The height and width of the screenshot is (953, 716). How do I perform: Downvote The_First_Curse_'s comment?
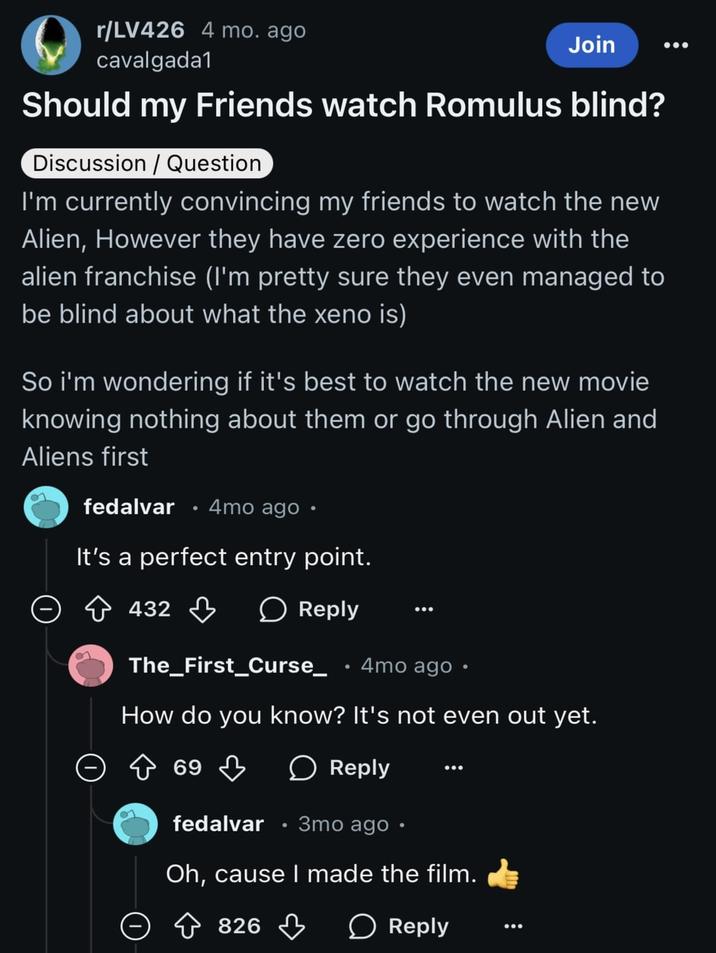[x=233, y=768]
